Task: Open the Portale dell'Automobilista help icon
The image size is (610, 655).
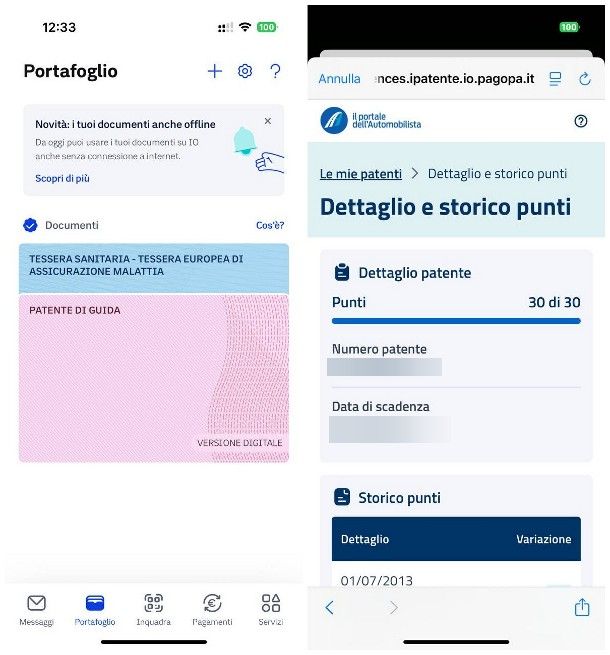Action: click(581, 120)
